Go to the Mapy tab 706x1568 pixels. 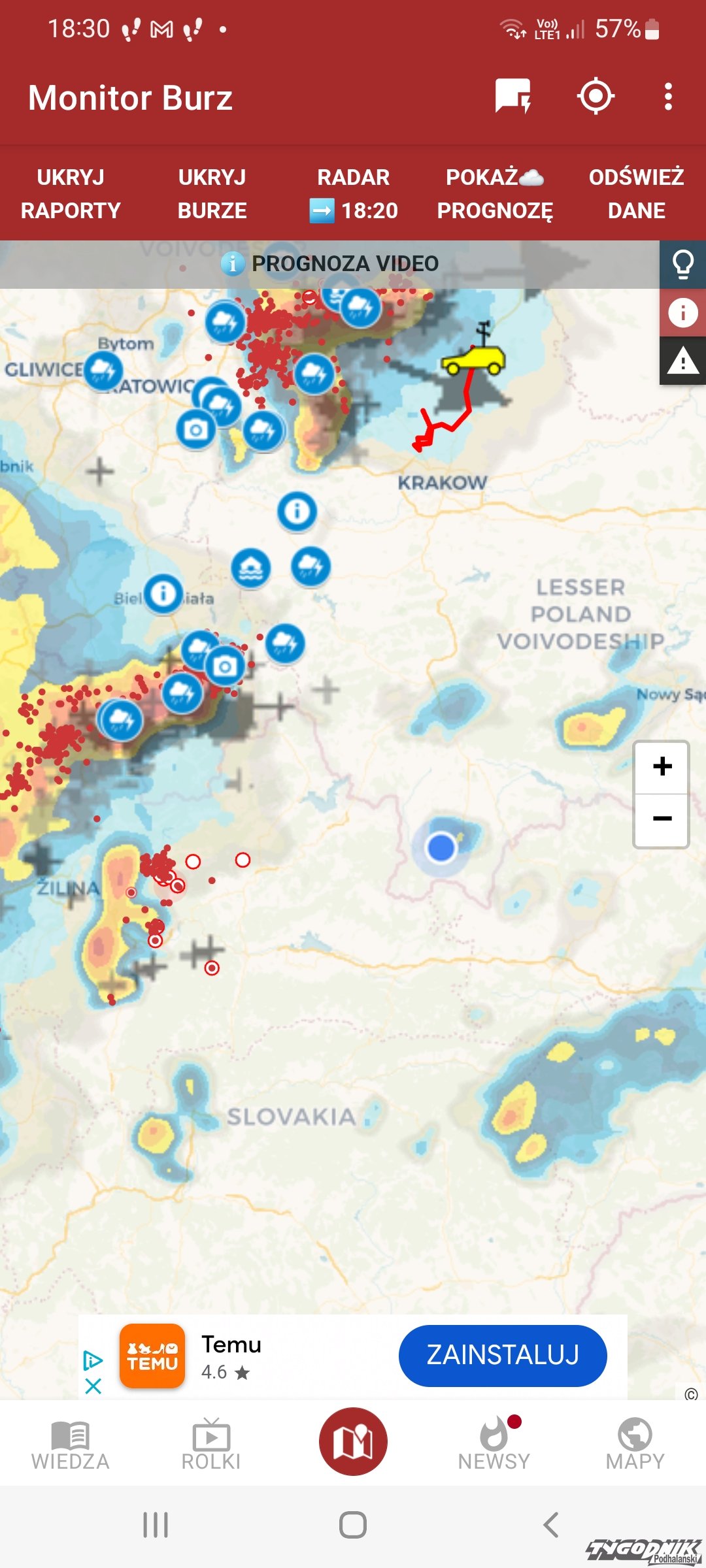pyautogui.click(x=635, y=1445)
